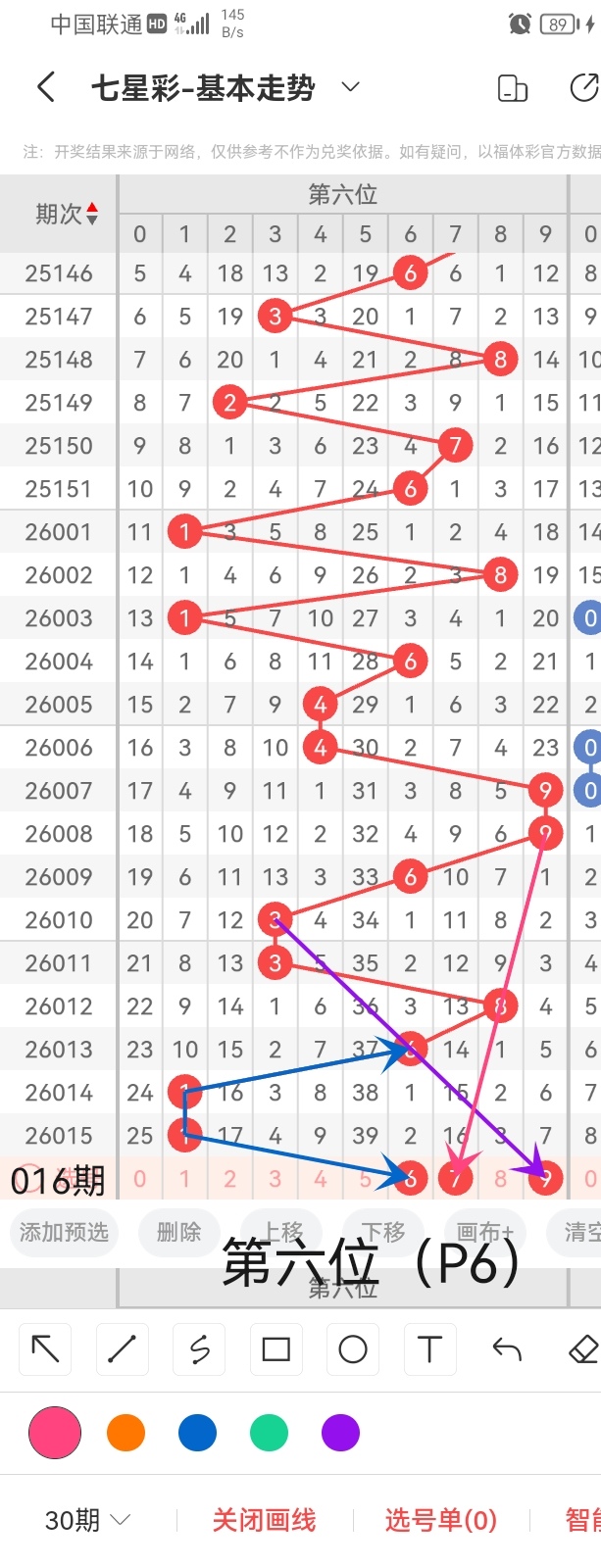Sort by 期次 column header

67,214
